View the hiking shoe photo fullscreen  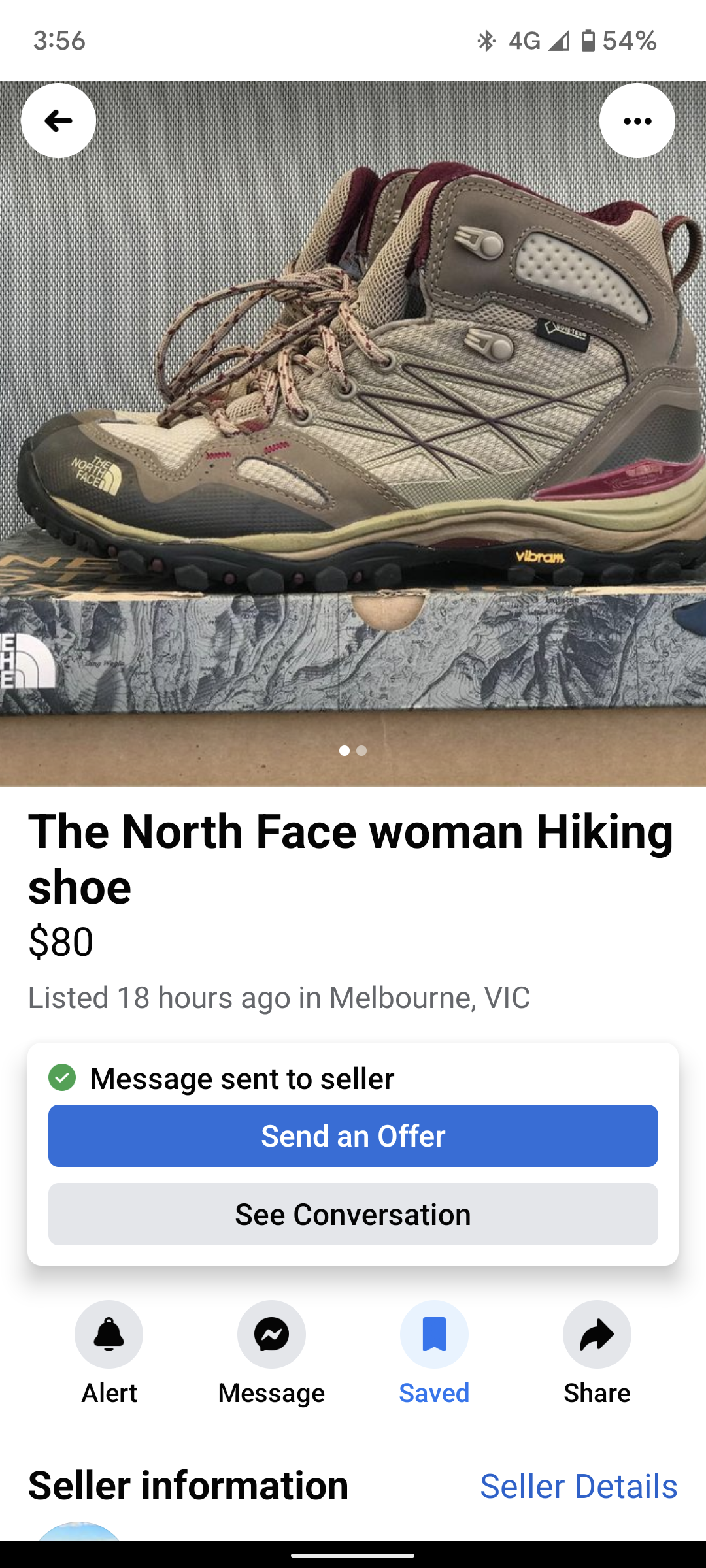coord(353,433)
